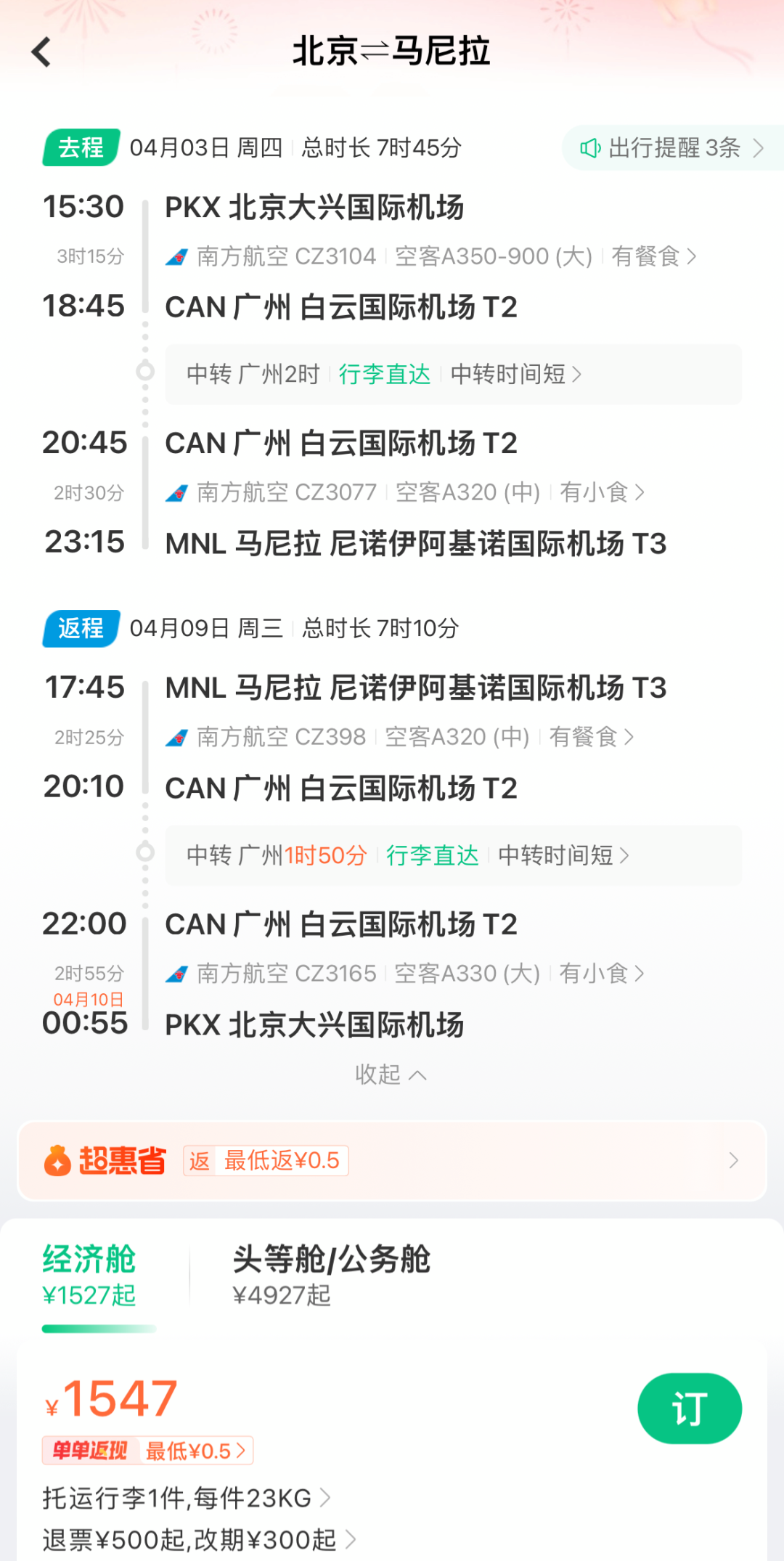Viewport: 784px width, 1561px height.
Task: Open 中转时间短 info for 广州2时 layover
Action: (x=516, y=375)
